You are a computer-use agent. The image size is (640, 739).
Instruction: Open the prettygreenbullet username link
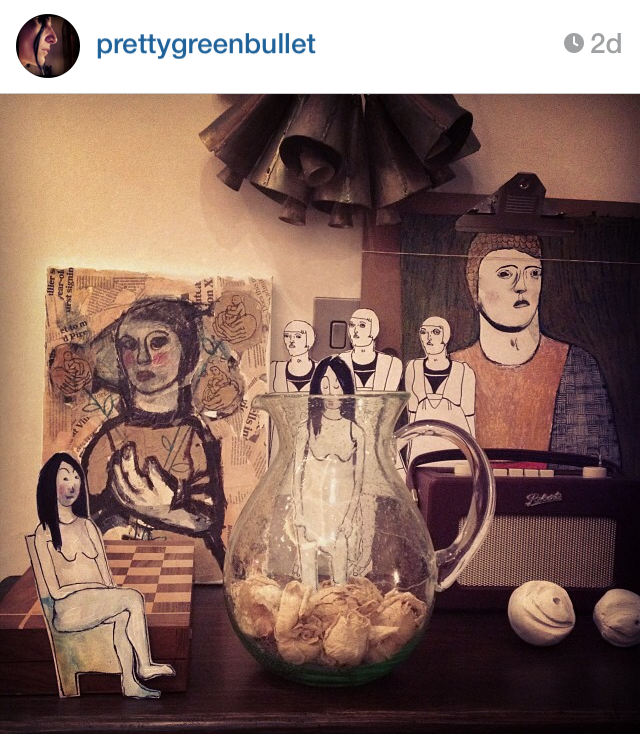point(205,45)
